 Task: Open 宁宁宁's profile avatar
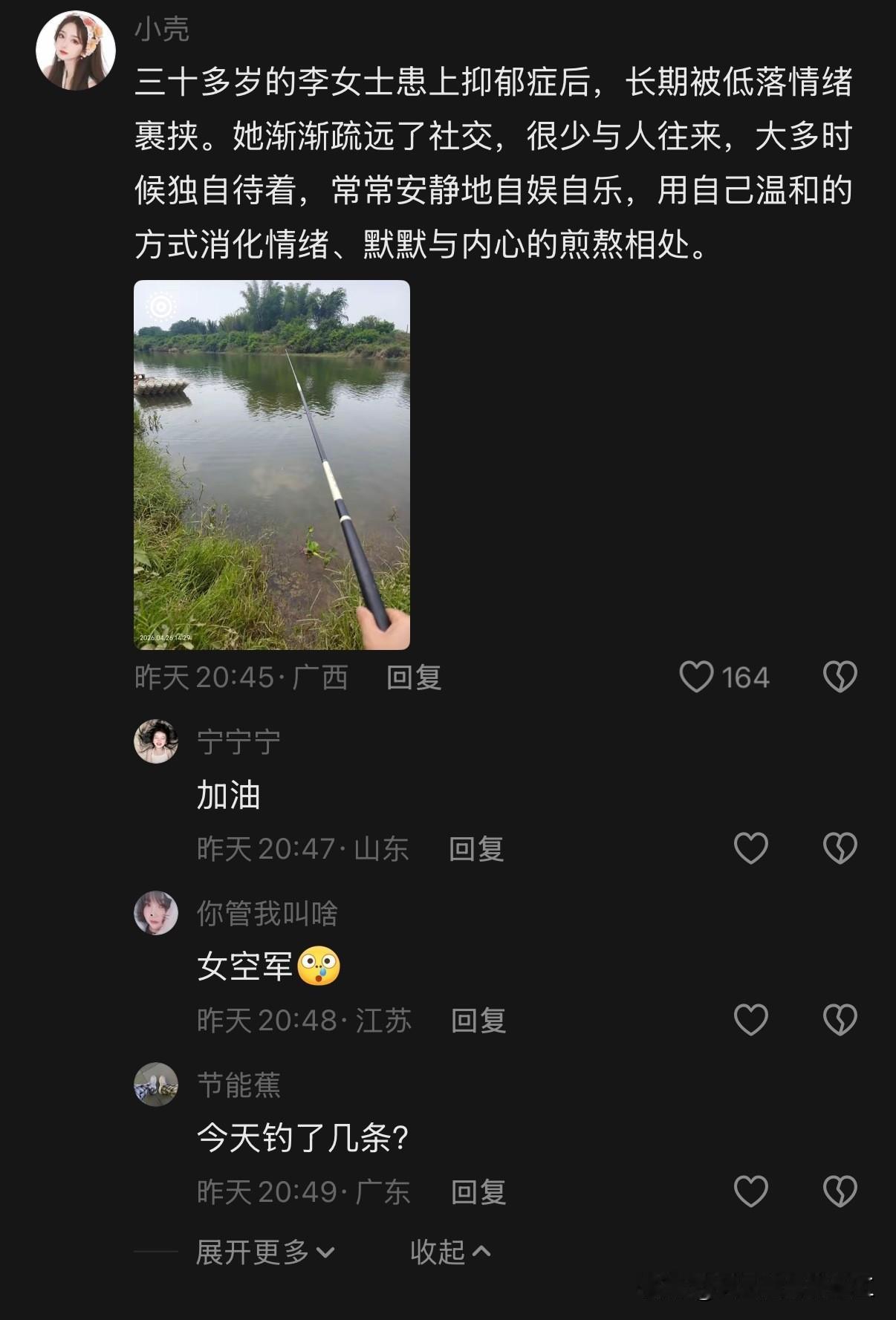(156, 741)
